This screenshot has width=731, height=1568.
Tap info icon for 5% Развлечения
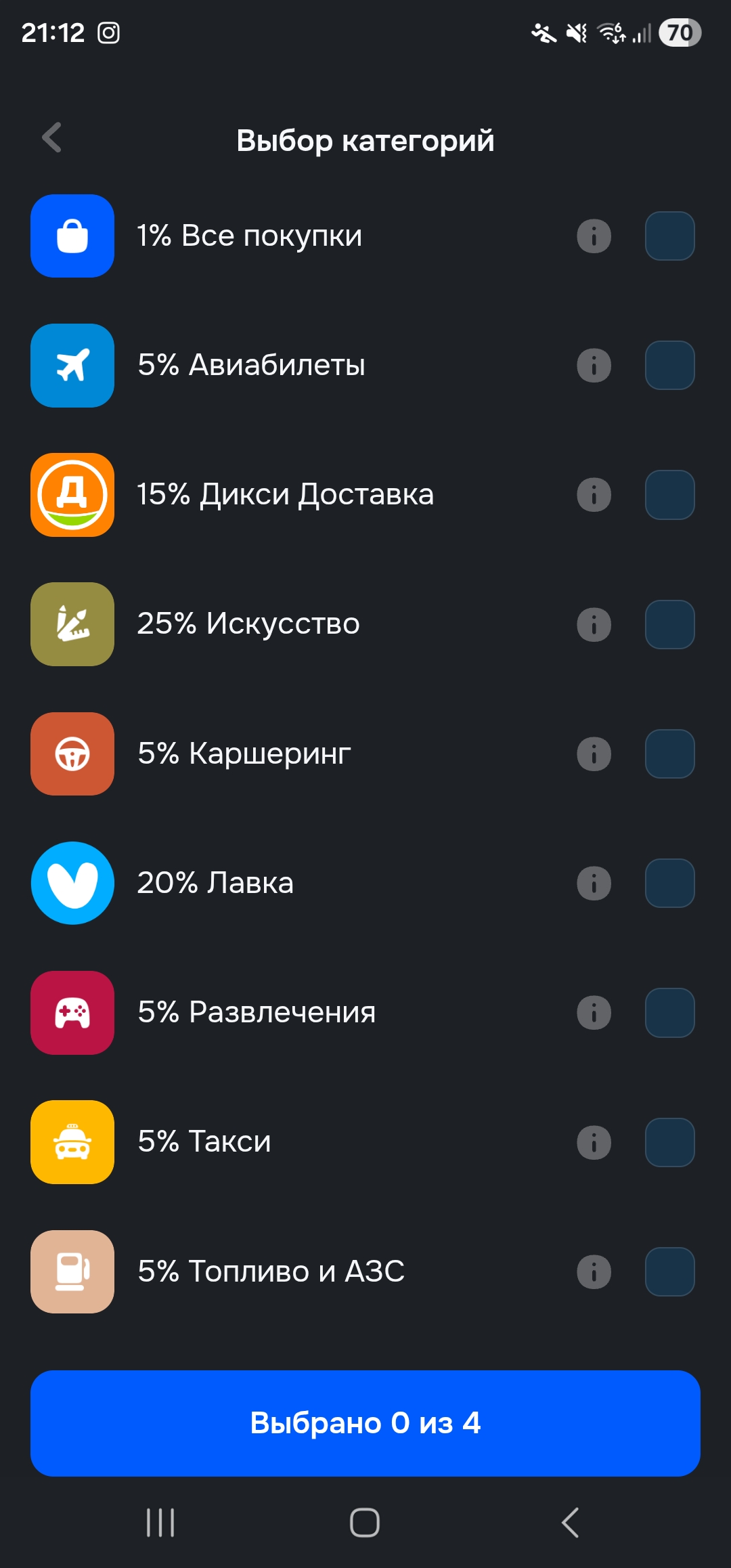coord(594,1013)
